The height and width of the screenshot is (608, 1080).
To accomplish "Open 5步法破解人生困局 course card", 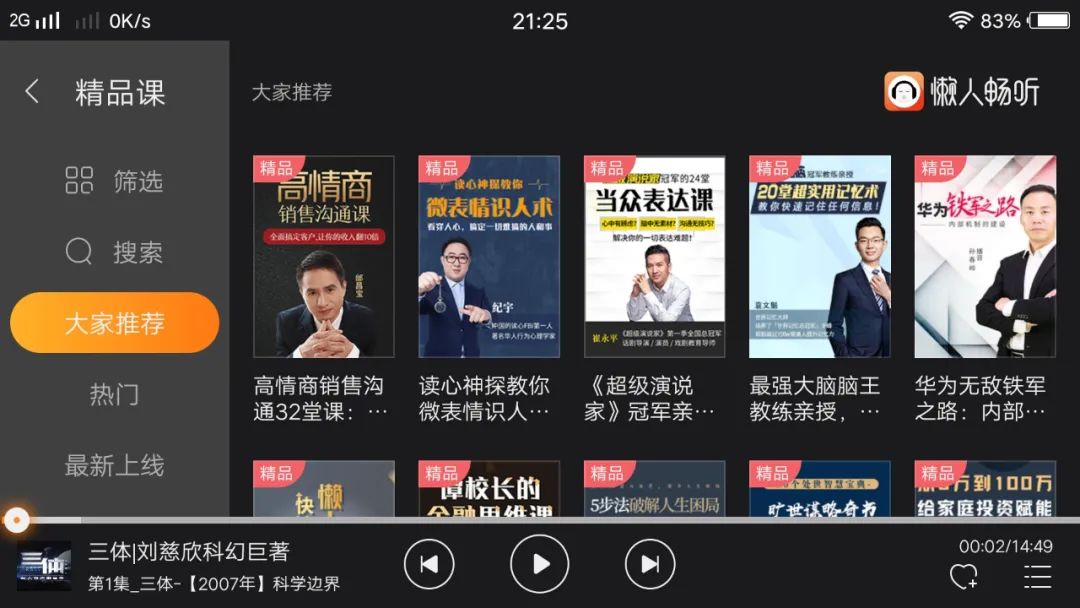I will [x=654, y=489].
